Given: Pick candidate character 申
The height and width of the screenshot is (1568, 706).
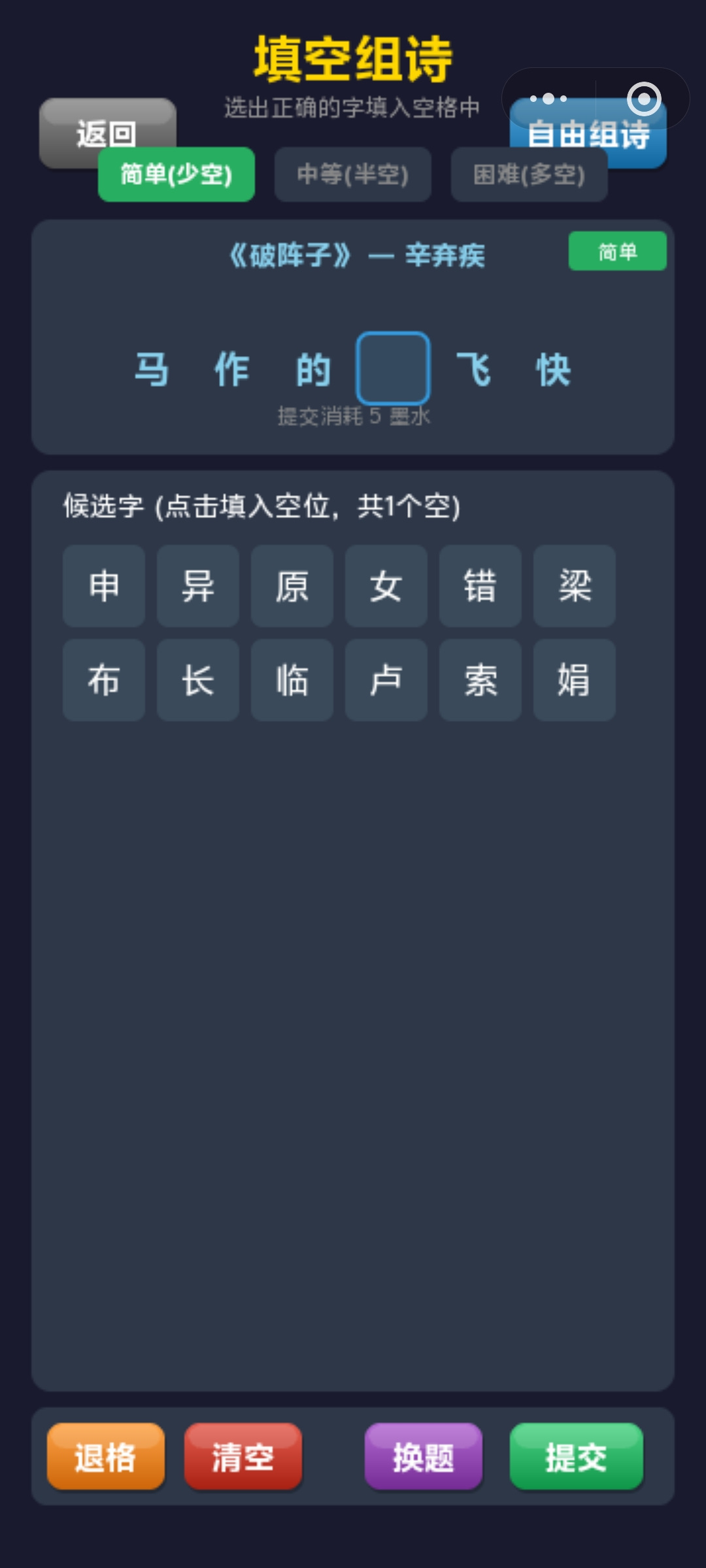Looking at the screenshot, I should [104, 586].
